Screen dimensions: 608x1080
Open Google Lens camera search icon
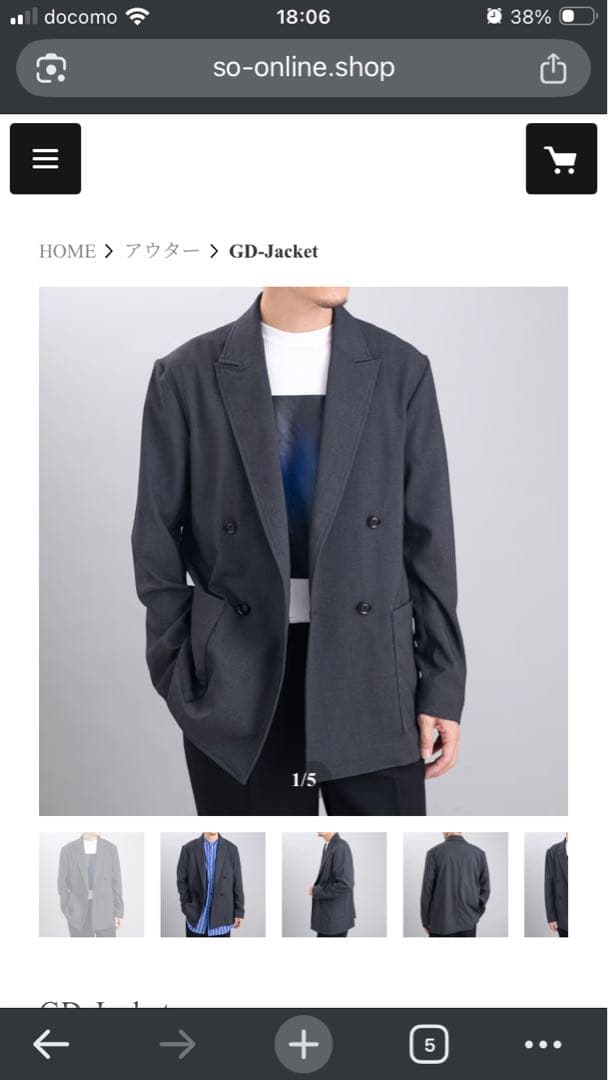pos(51,68)
